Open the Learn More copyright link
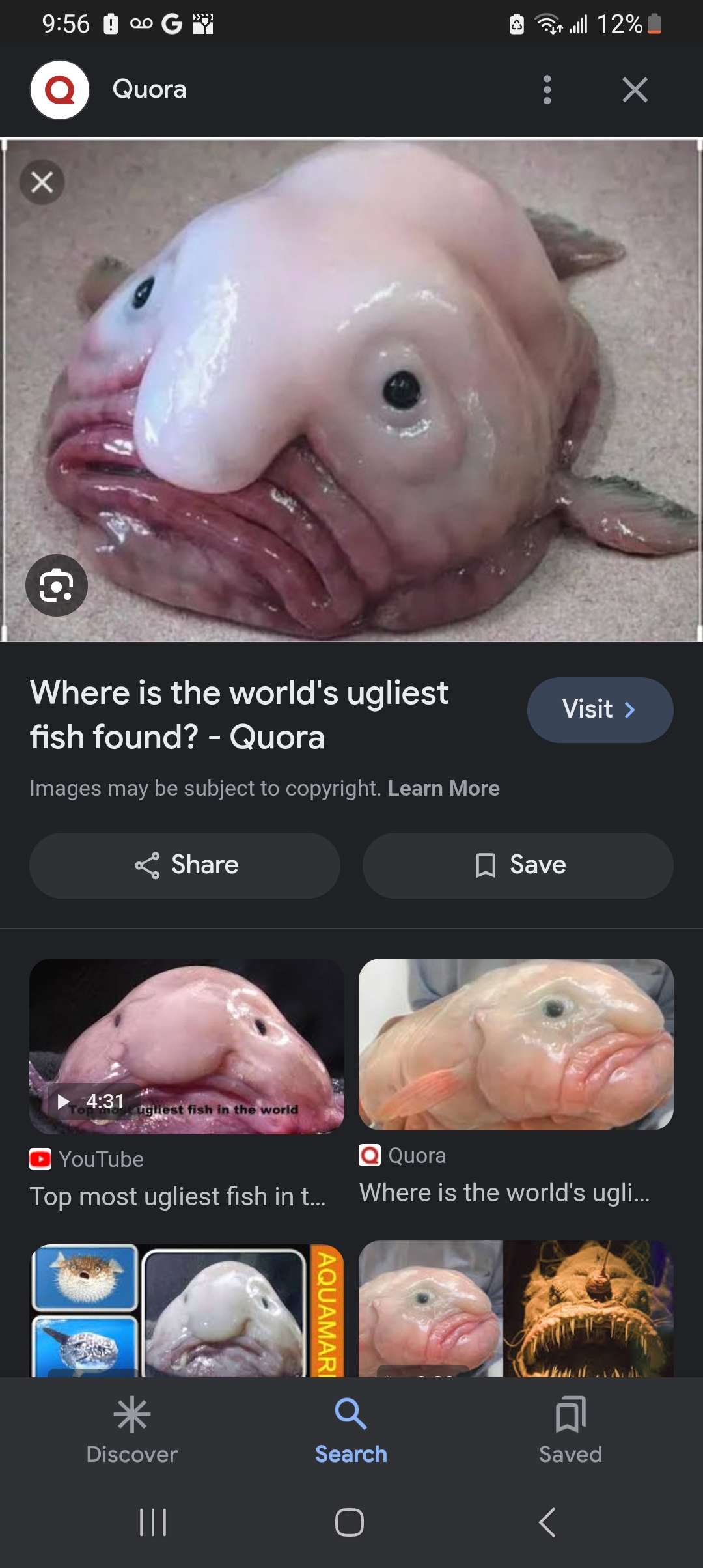Viewport: 703px width, 1568px height. click(443, 789)
